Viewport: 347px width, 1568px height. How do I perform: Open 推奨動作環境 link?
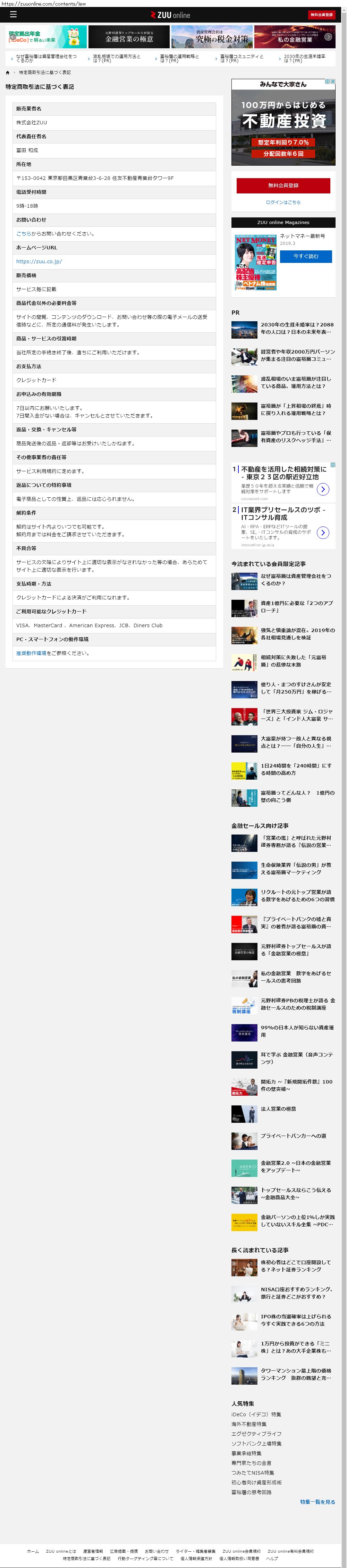(31, 653)
